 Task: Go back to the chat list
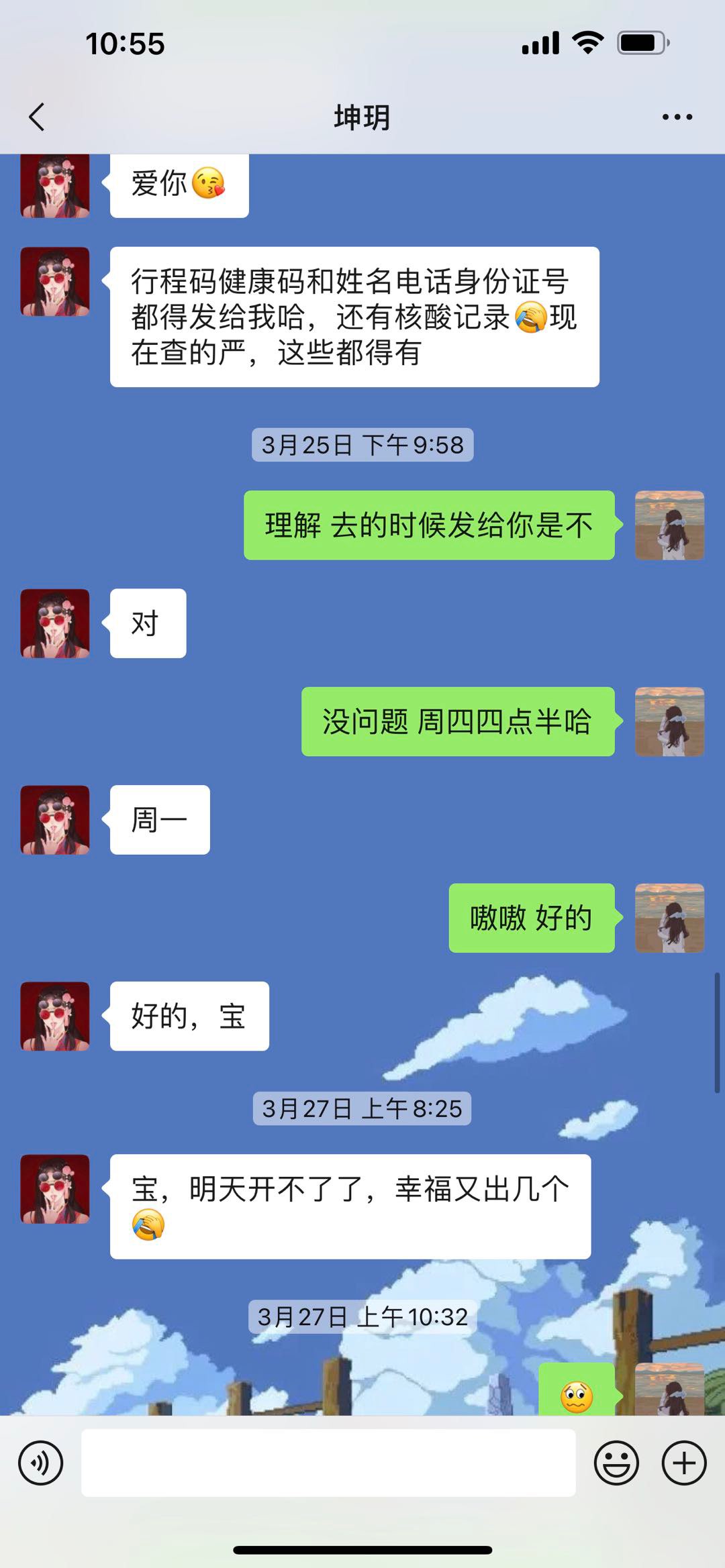pos(37,117)
